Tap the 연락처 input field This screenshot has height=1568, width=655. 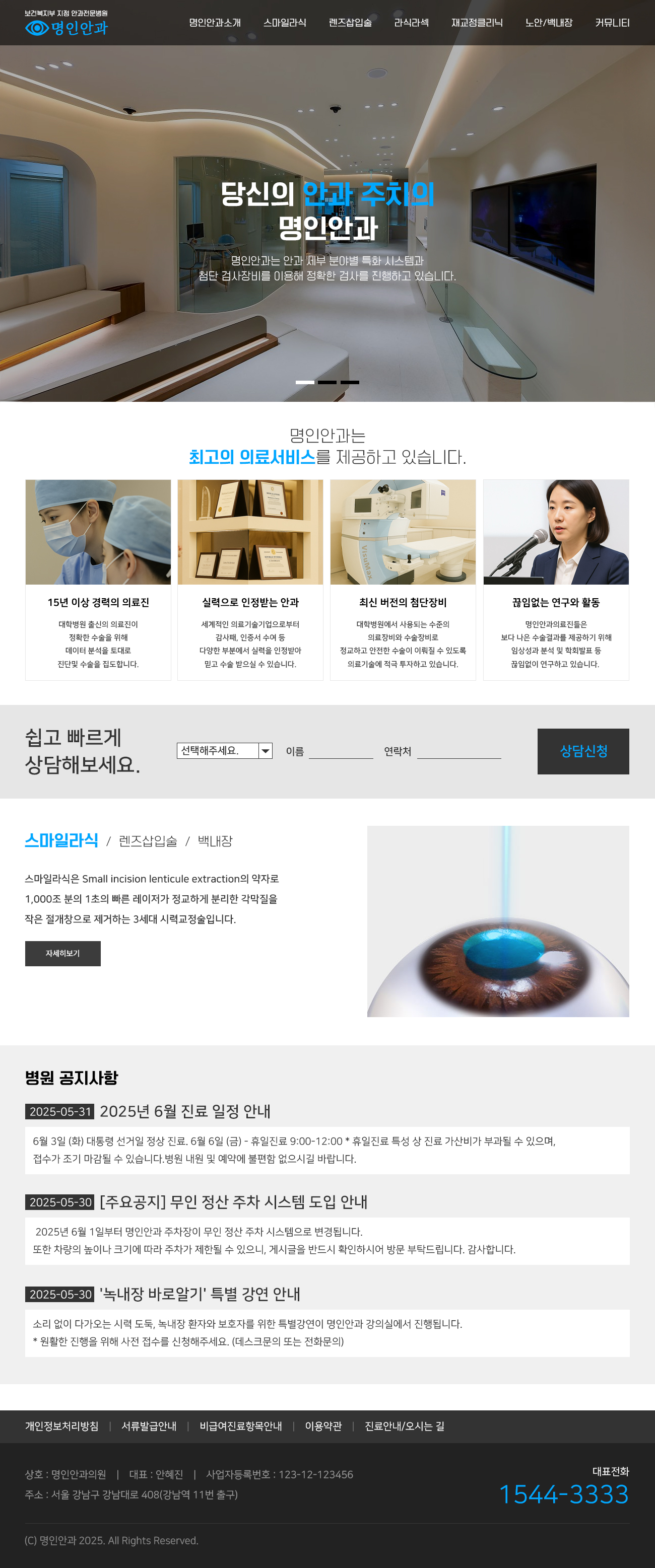[458, 751]
